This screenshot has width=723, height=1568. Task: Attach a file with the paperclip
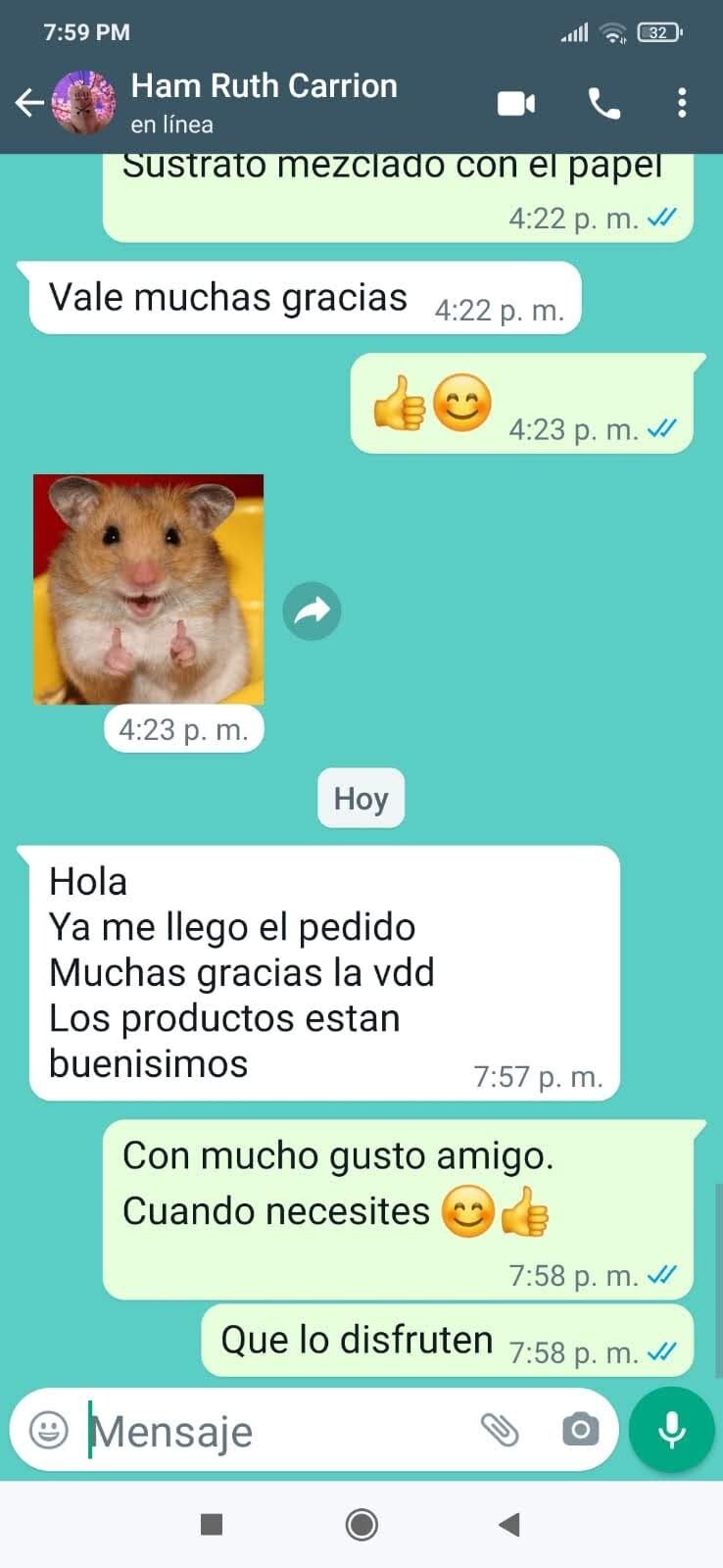(x=500, y=1430)
